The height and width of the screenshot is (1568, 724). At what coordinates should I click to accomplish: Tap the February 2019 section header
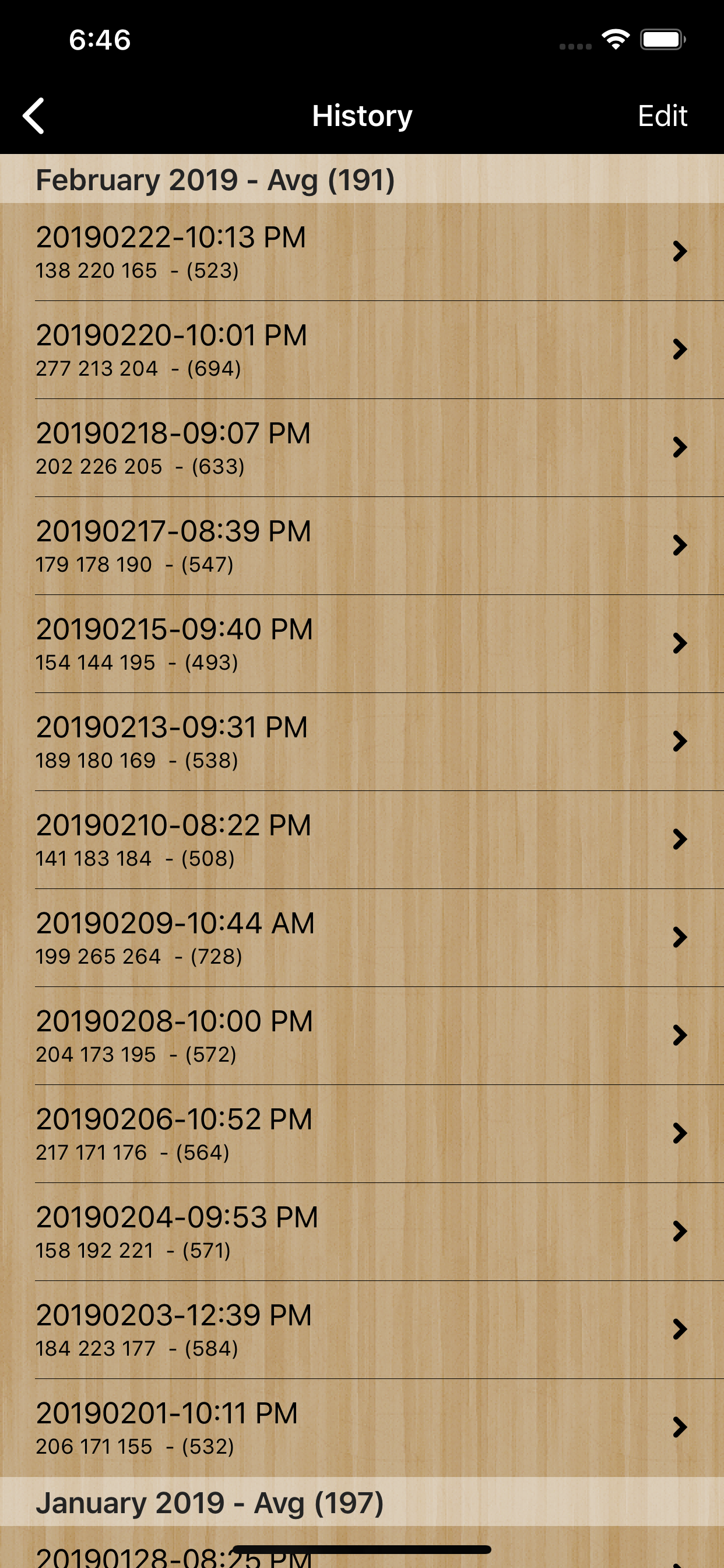click(x=362, y=179)
